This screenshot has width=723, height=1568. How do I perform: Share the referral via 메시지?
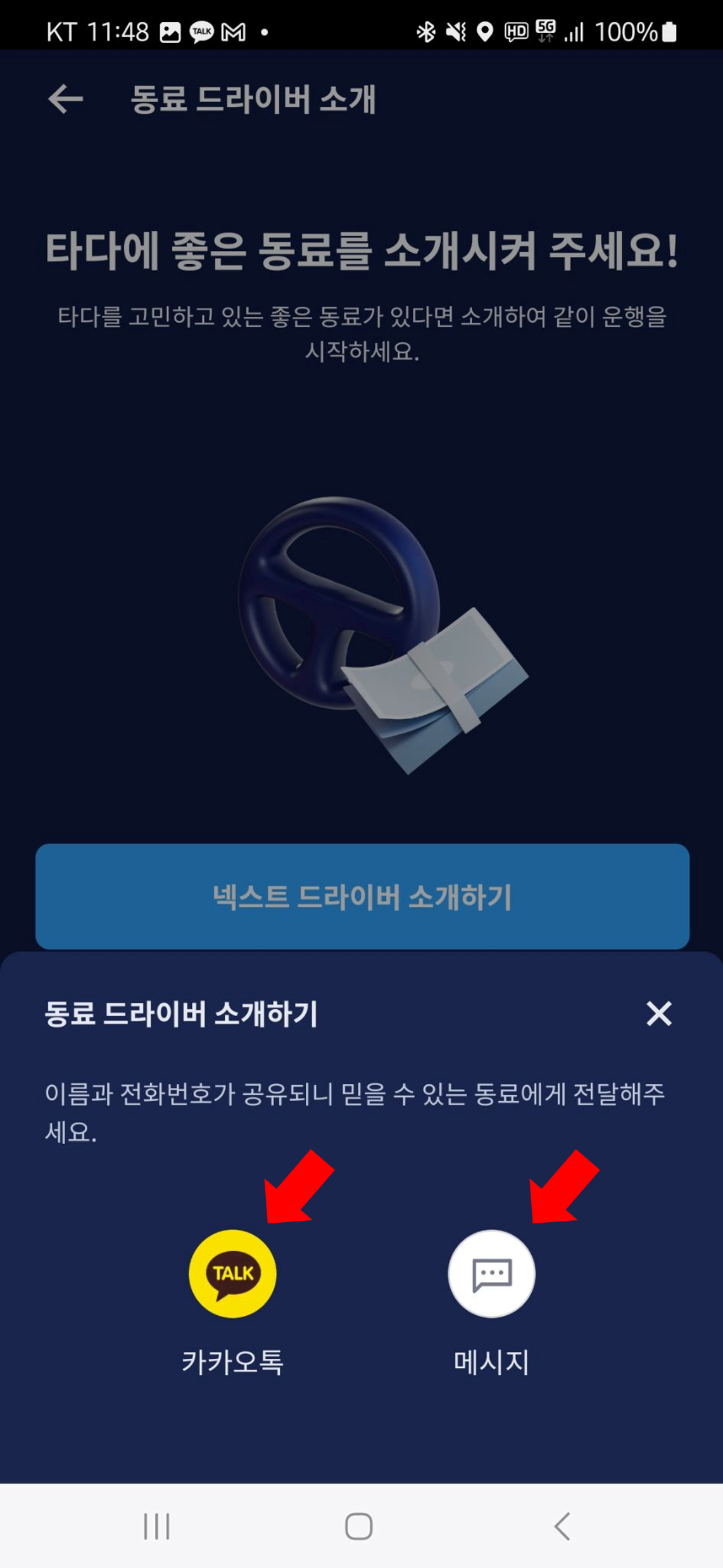click(491, 1273)
